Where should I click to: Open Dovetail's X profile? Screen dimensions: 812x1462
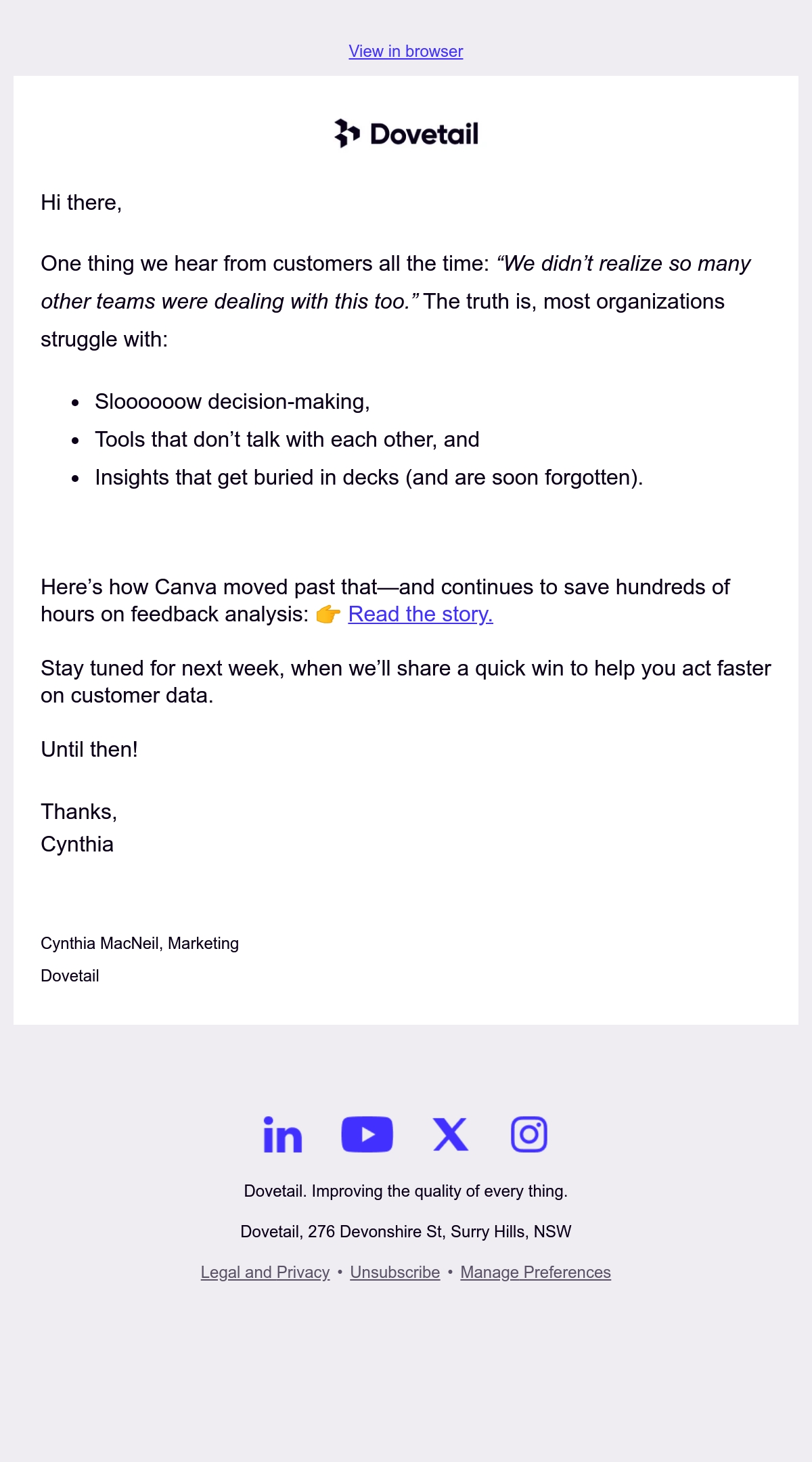[x=451, y=1134]
